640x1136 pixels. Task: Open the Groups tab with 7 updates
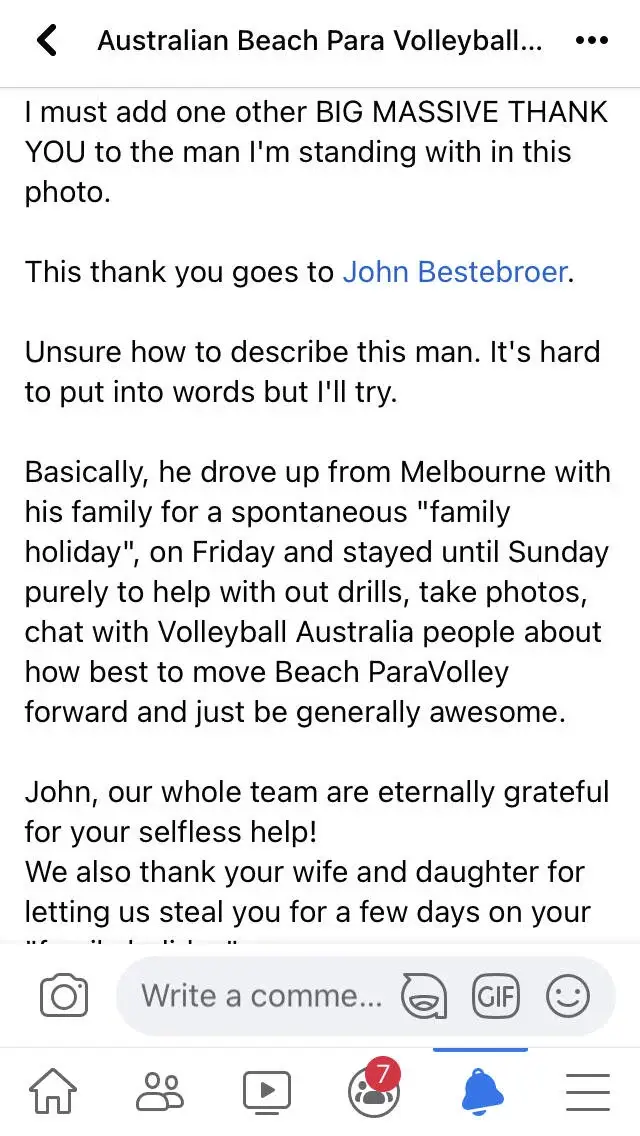coord(374,1090)
